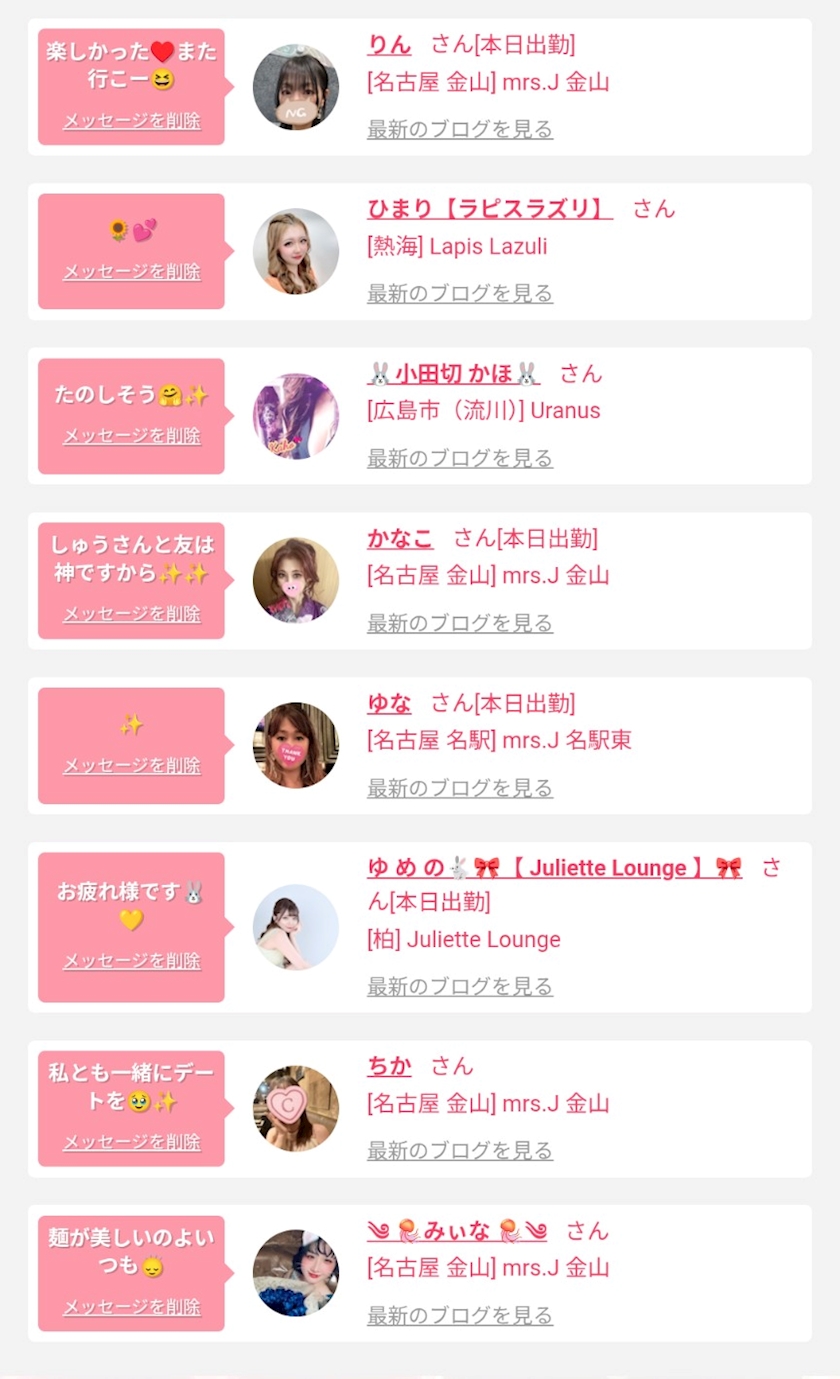Viewport: 840px width, 1379px height.
Task: Open ひまり【ラピスラズリ】 profile link
Action: (x=489, y=209)
